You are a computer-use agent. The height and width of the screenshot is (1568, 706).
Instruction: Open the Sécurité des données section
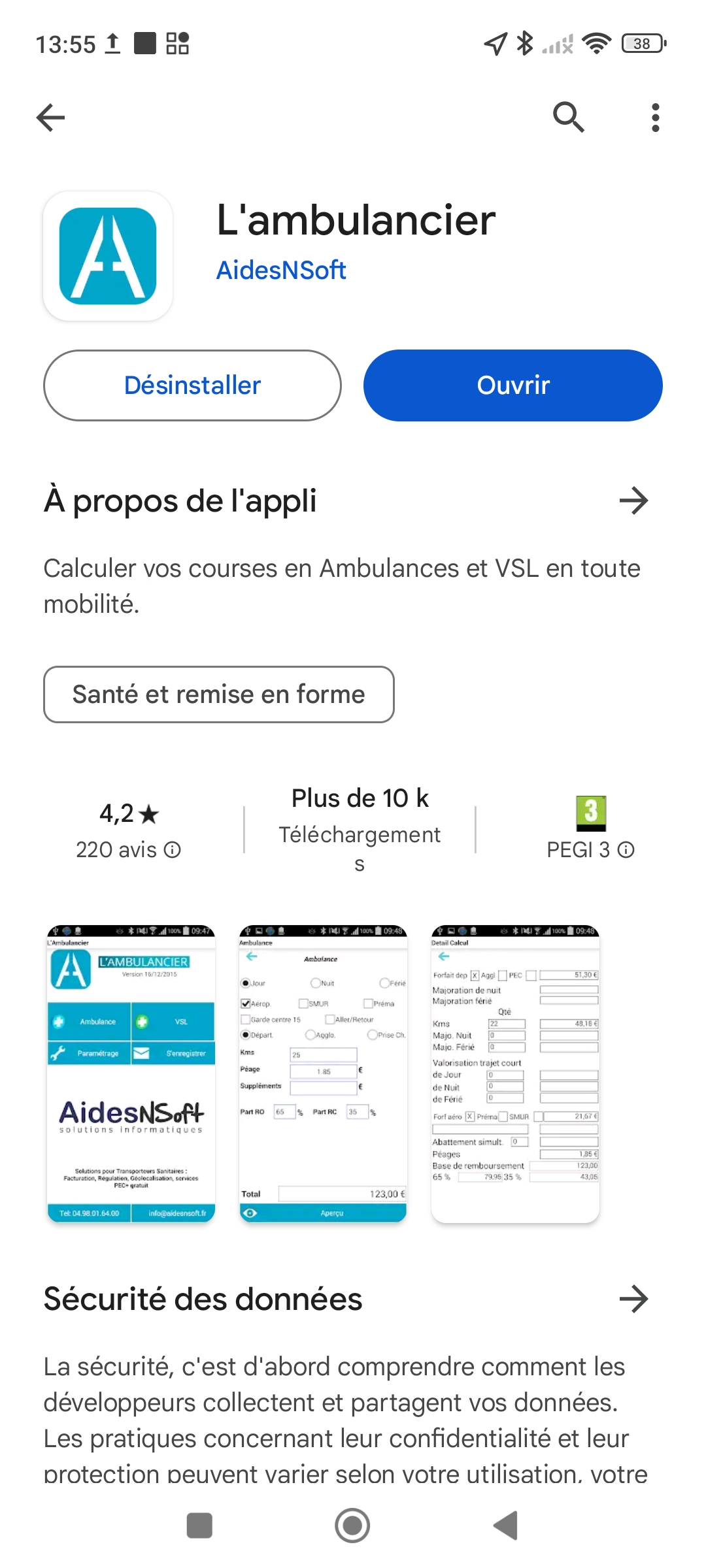(633, 1299)
